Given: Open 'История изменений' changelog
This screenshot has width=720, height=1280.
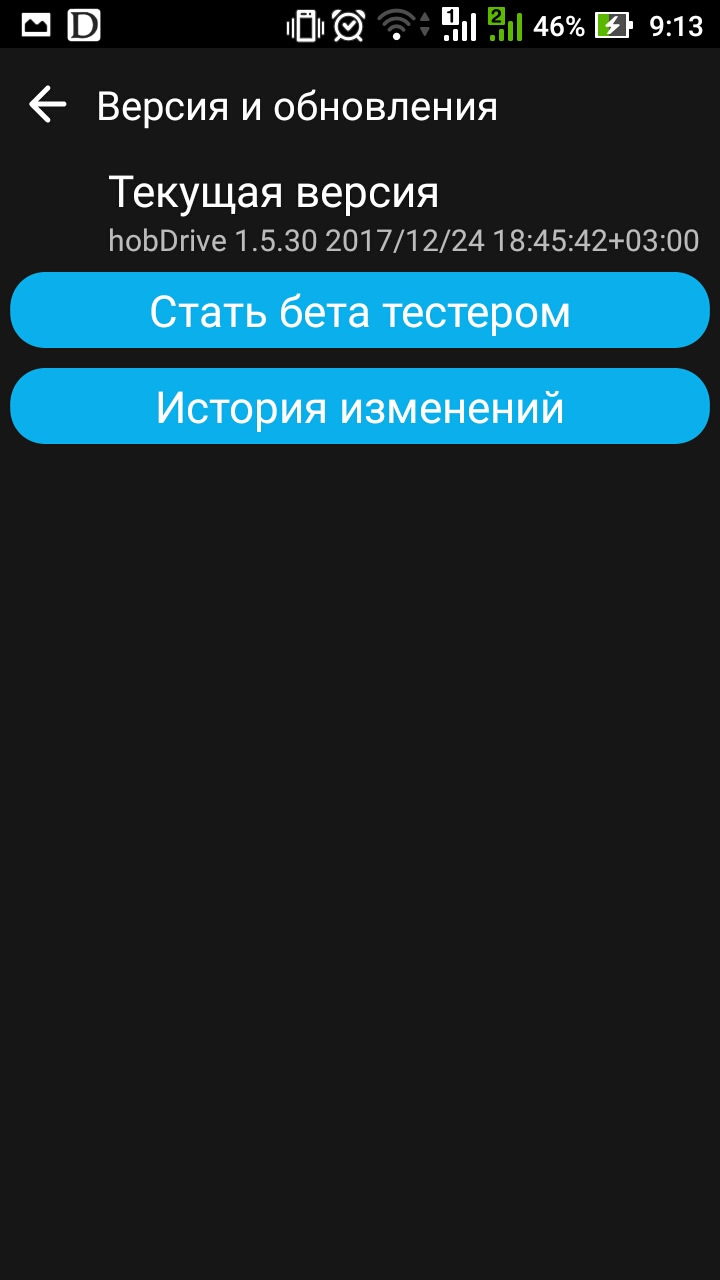Looking at the screenshot, I should click(x=360, y=407).
